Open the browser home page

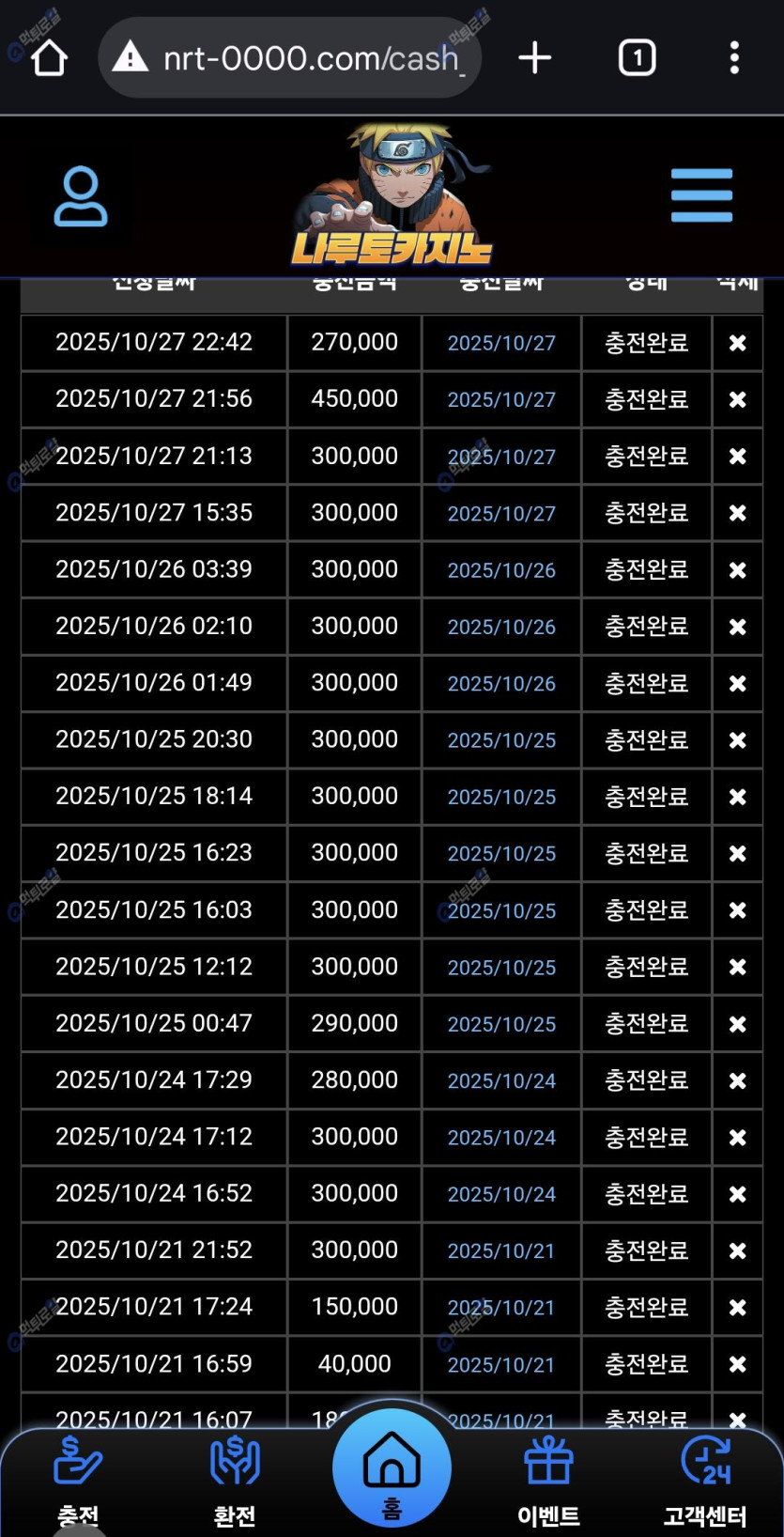(x=49, y=58)
